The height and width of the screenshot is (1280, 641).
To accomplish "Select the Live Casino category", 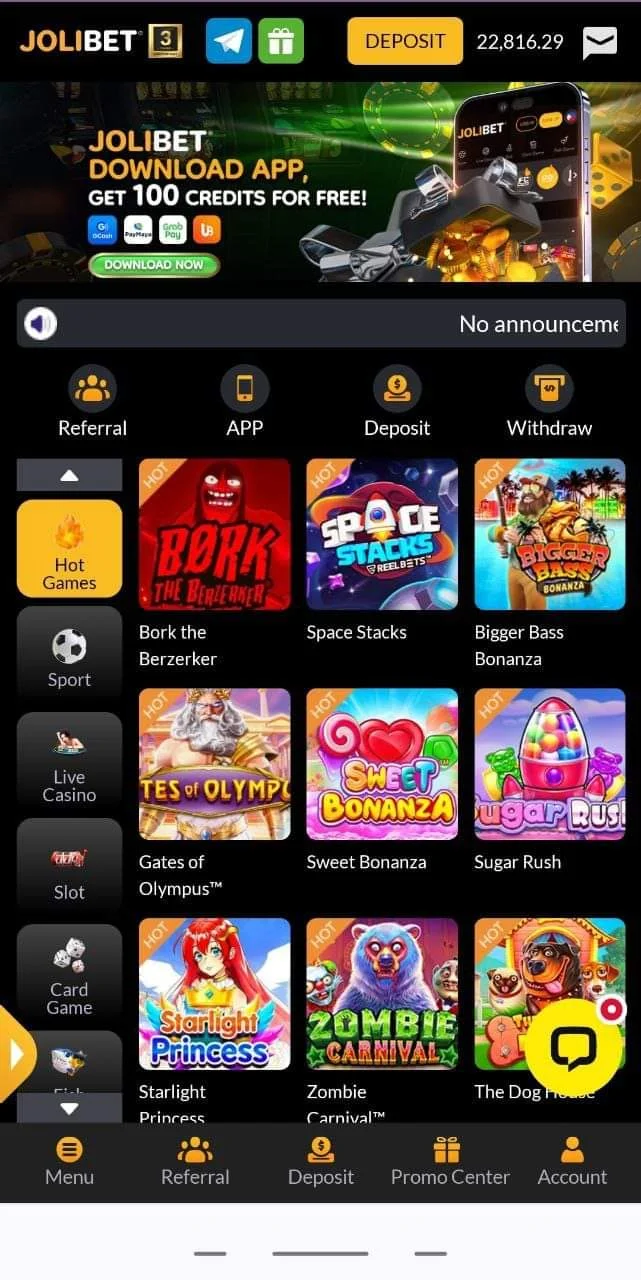I will tap(69, 761).
